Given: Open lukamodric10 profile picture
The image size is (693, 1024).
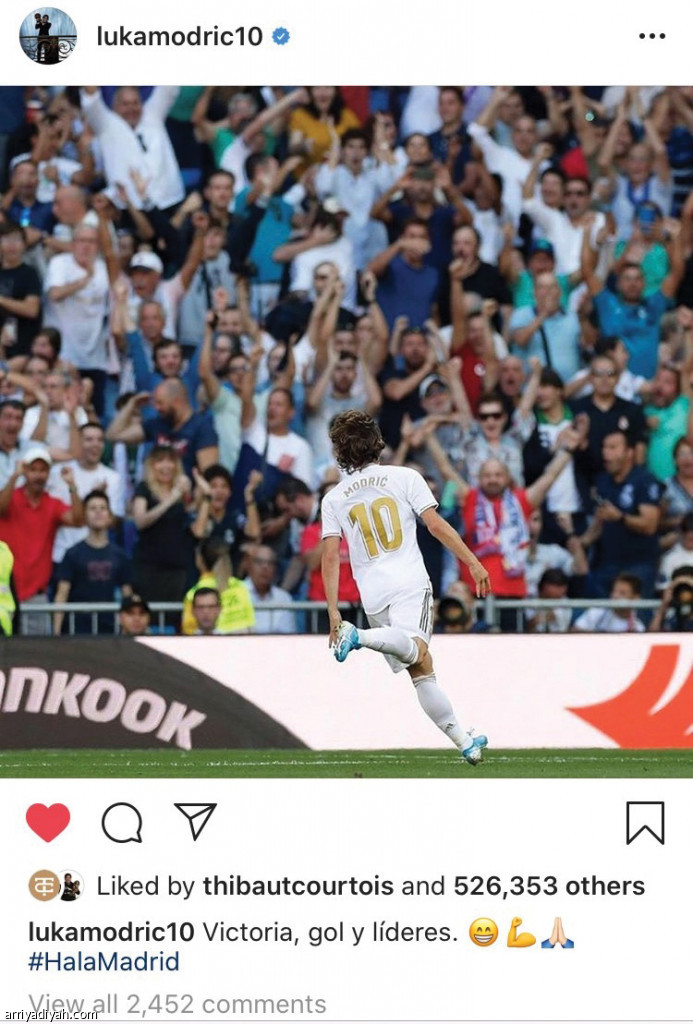Looking at the screenshot, I should tap(47, 36).
